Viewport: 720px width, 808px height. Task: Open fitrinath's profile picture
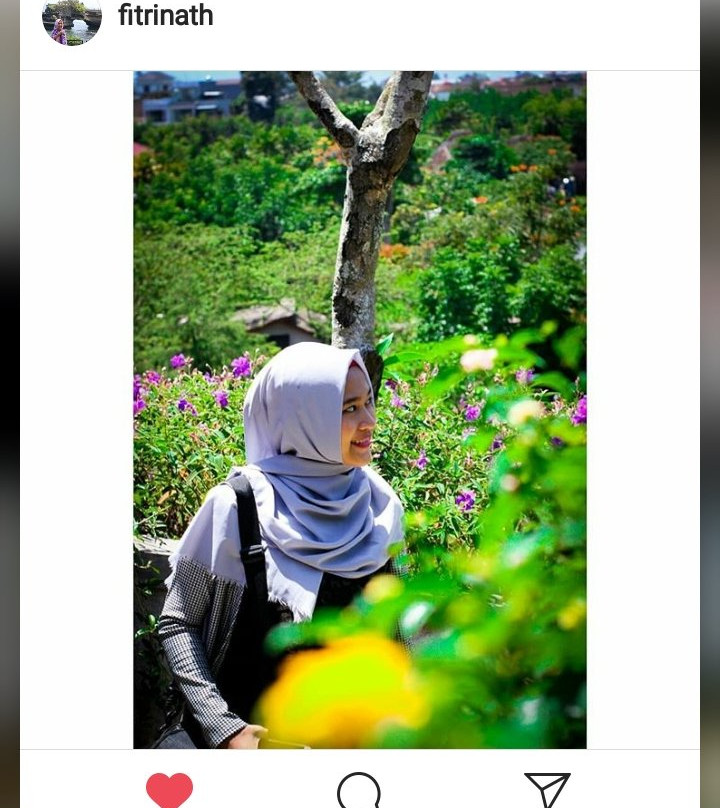click(71, 20)
